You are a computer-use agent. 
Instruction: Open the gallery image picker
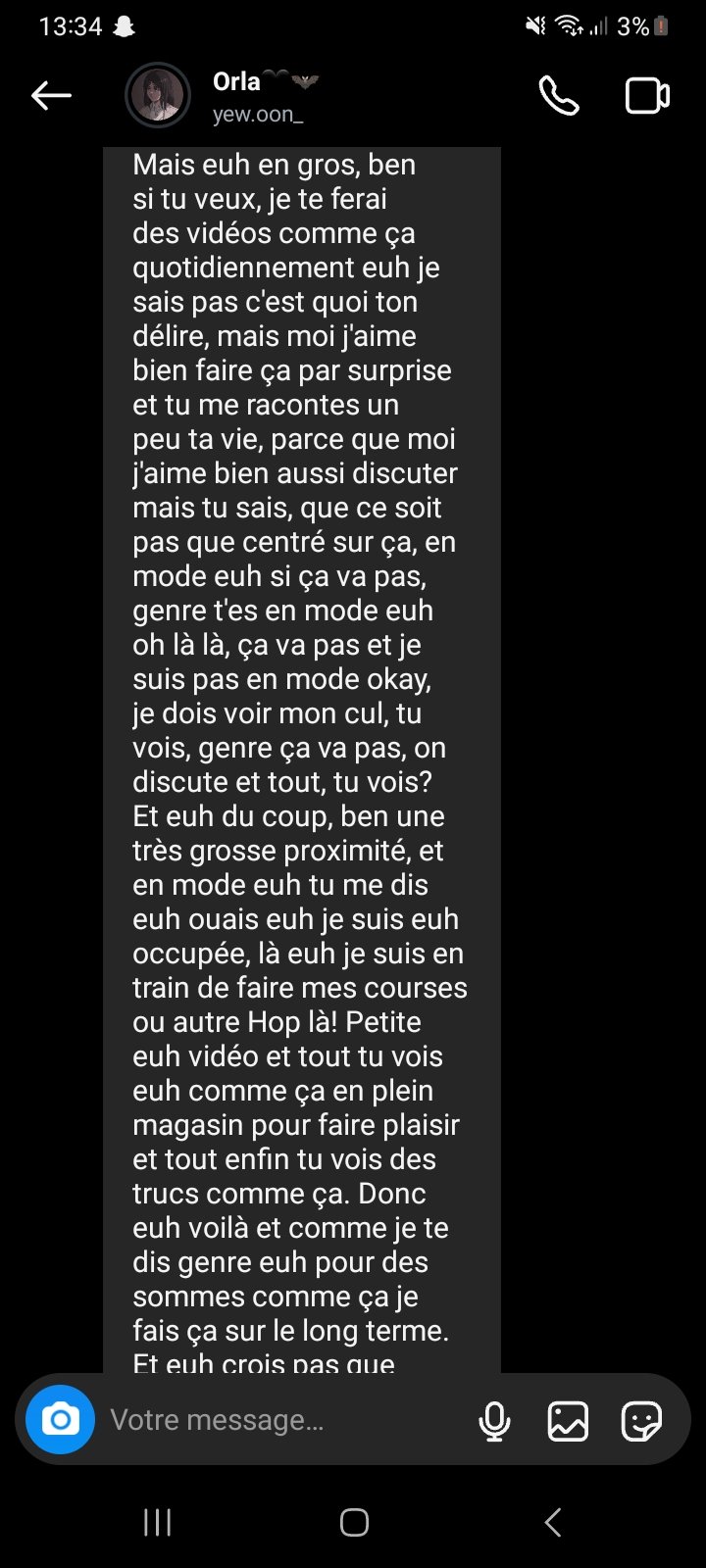tap(568, 1420)
